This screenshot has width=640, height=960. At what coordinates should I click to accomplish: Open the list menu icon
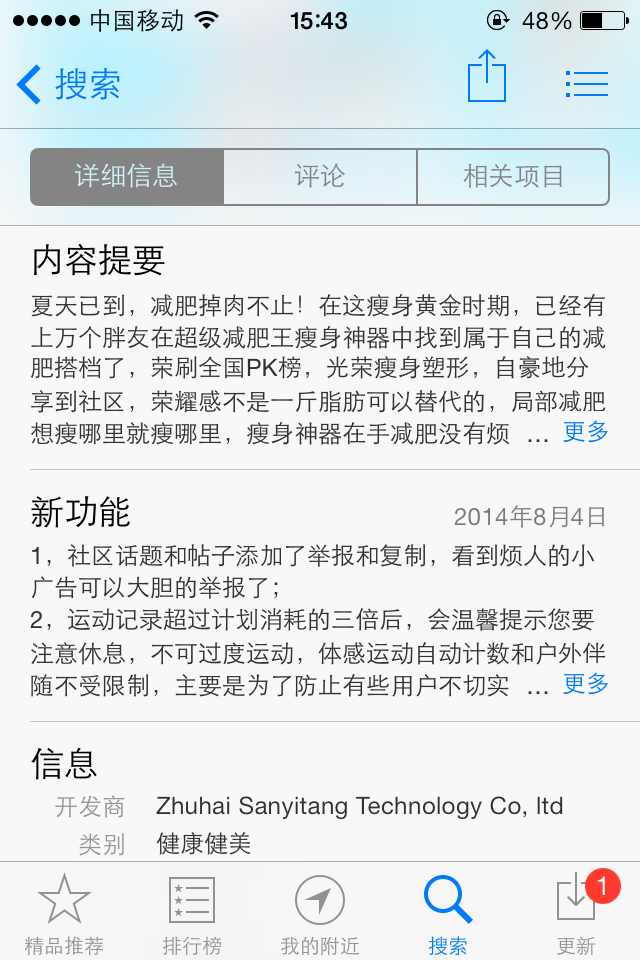587,84
